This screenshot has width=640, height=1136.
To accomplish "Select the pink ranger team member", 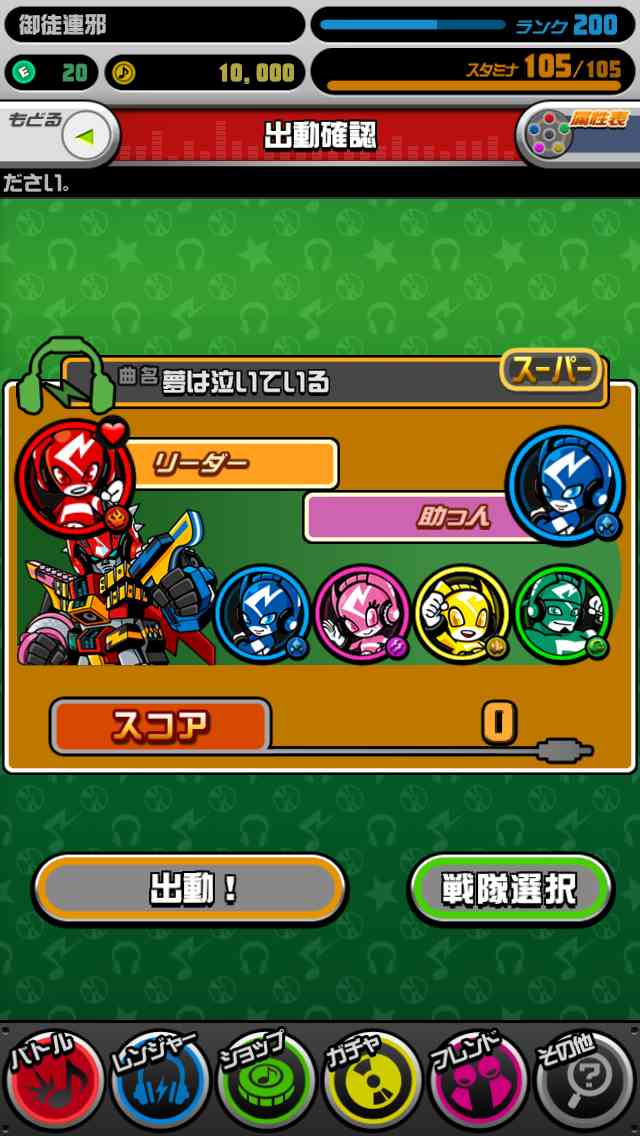I will tap(362, 612).
